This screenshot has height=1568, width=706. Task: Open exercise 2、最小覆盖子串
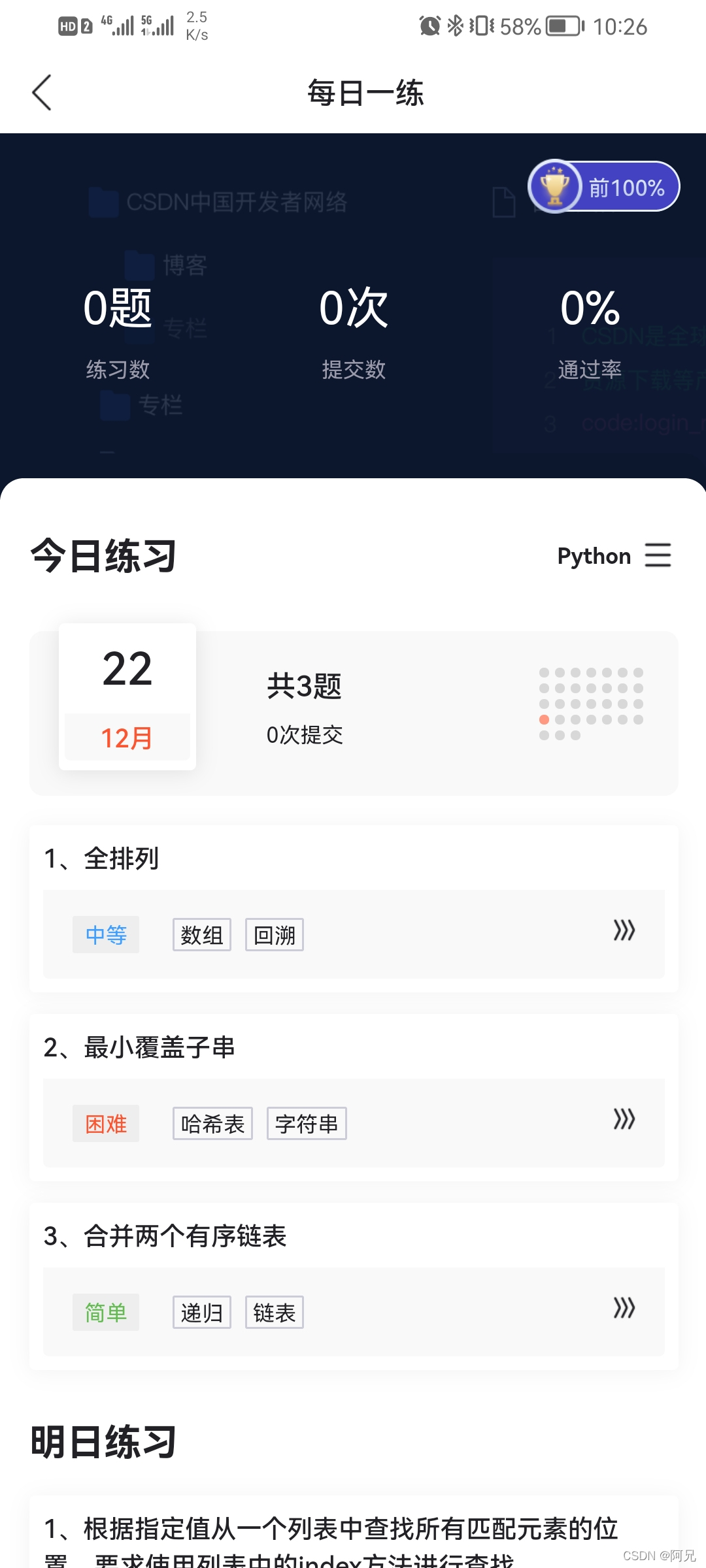click(354, 1098)
